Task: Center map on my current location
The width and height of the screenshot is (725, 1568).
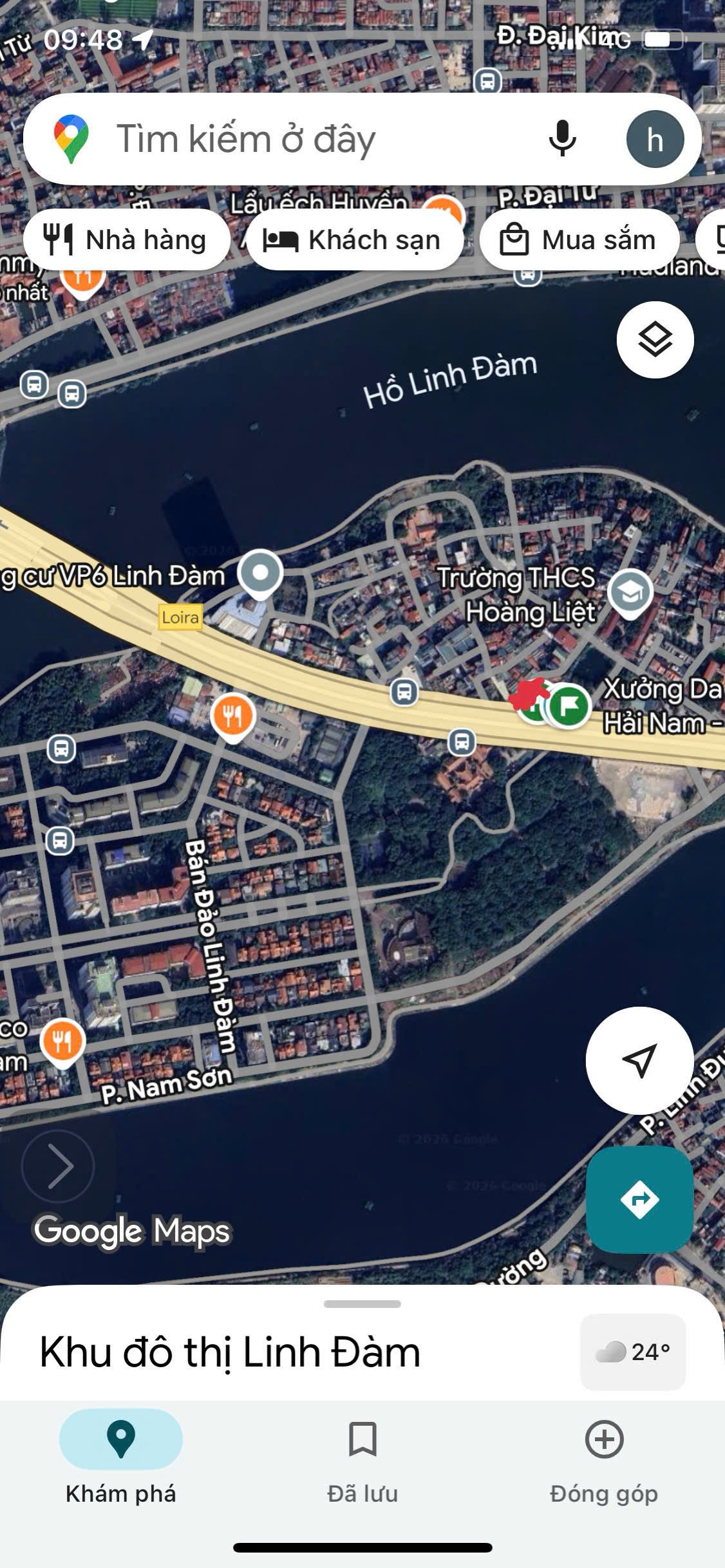Action: click(x=639, y=1060)
